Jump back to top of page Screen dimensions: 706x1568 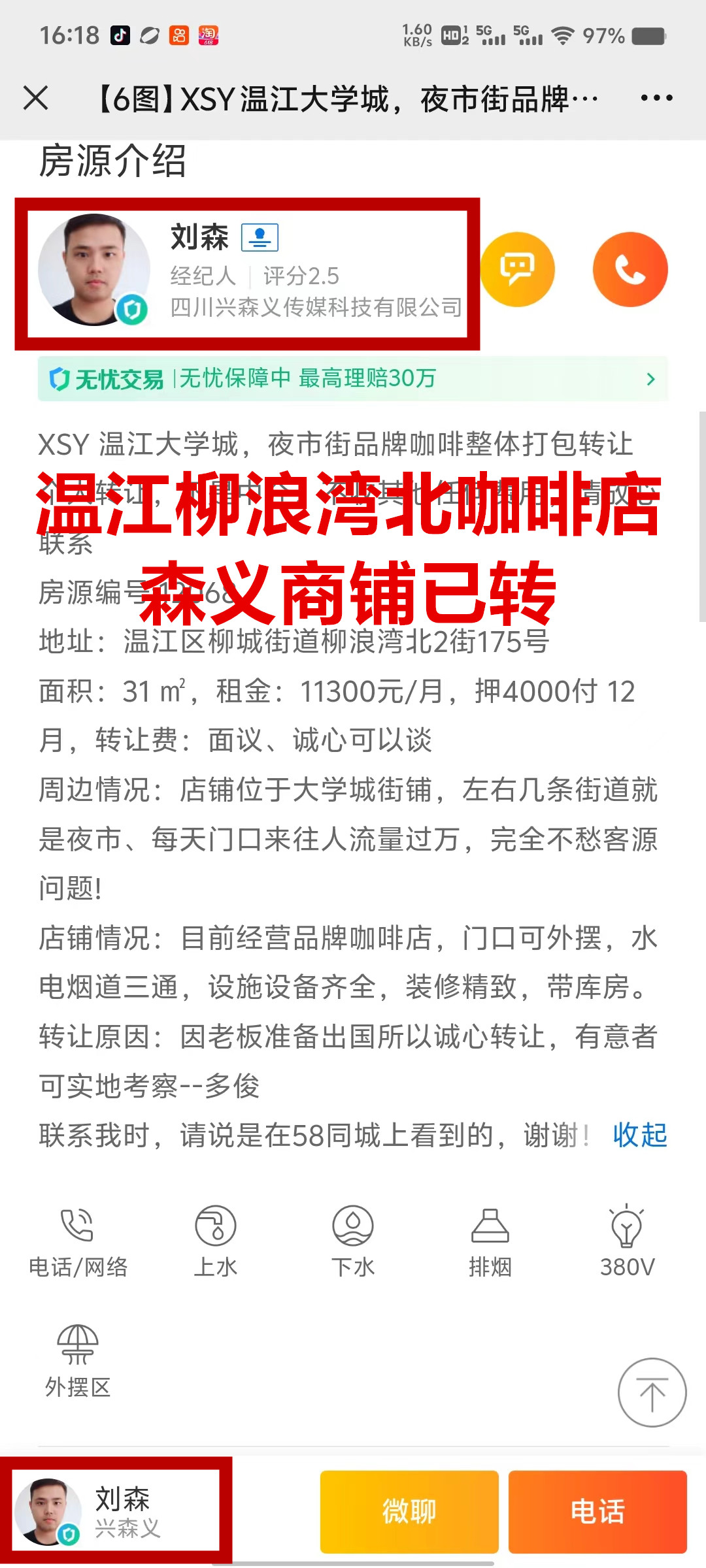click(x=652, y=1392)
